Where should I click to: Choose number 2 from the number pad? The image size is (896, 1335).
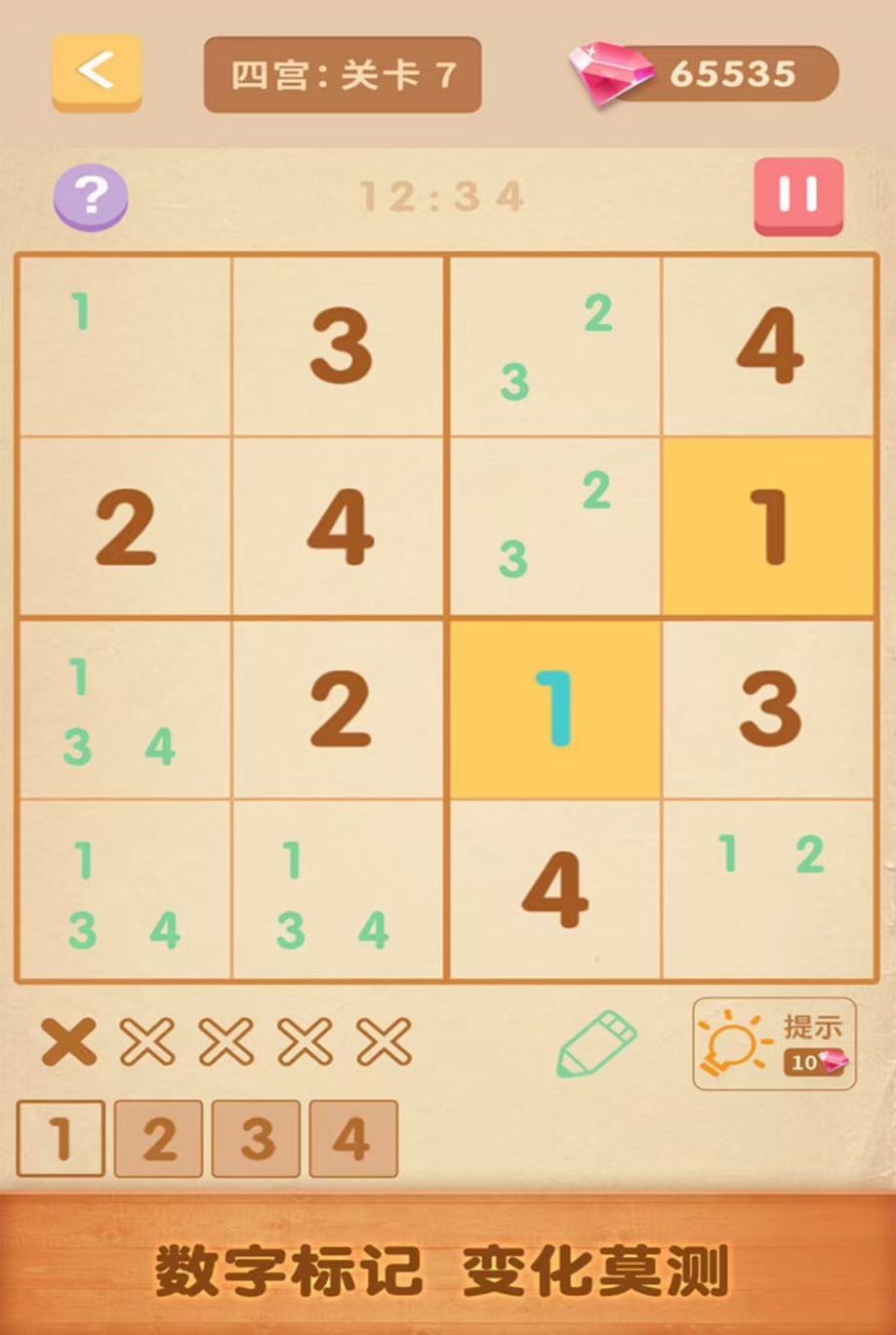pyautogui.click(x=158, y=1138)
